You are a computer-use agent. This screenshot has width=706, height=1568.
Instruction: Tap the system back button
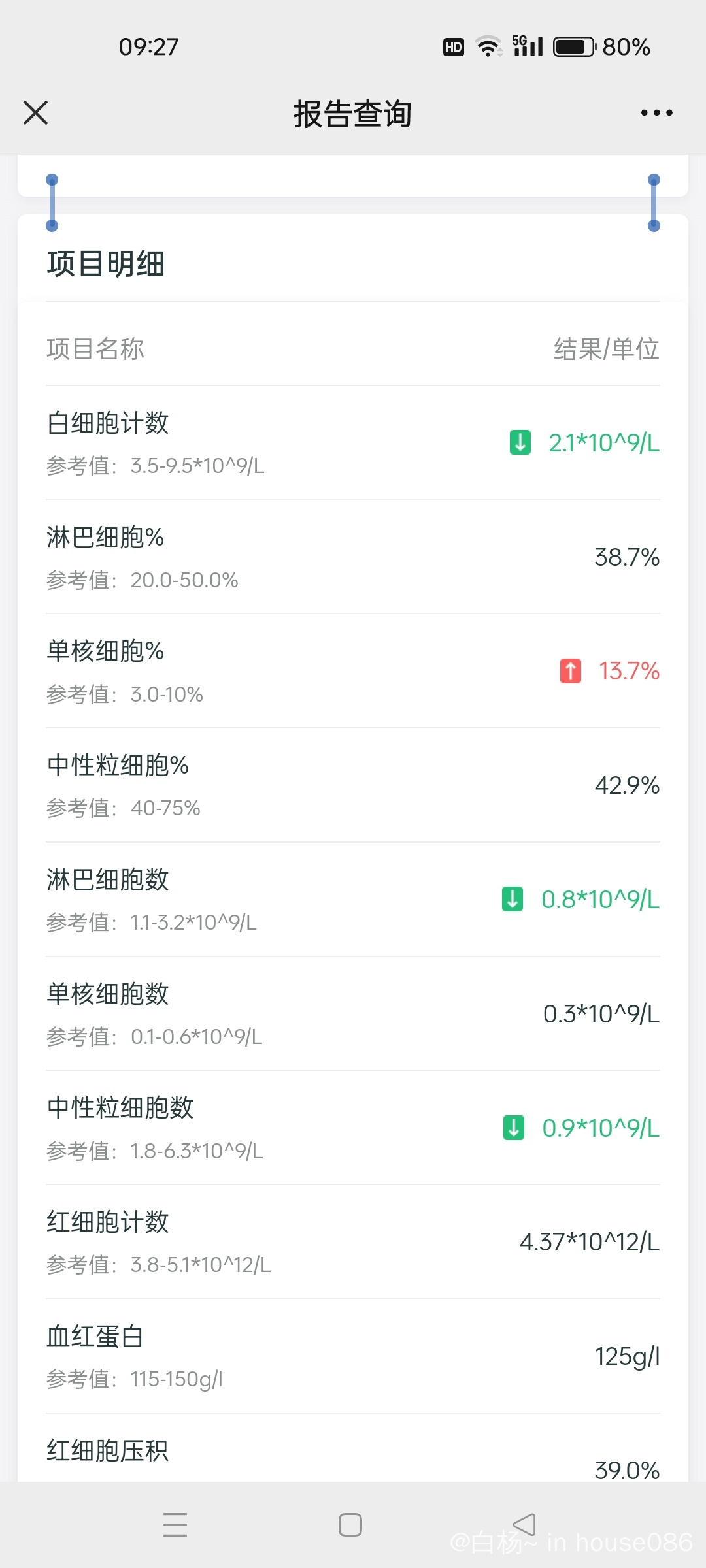pos(524,1525)
